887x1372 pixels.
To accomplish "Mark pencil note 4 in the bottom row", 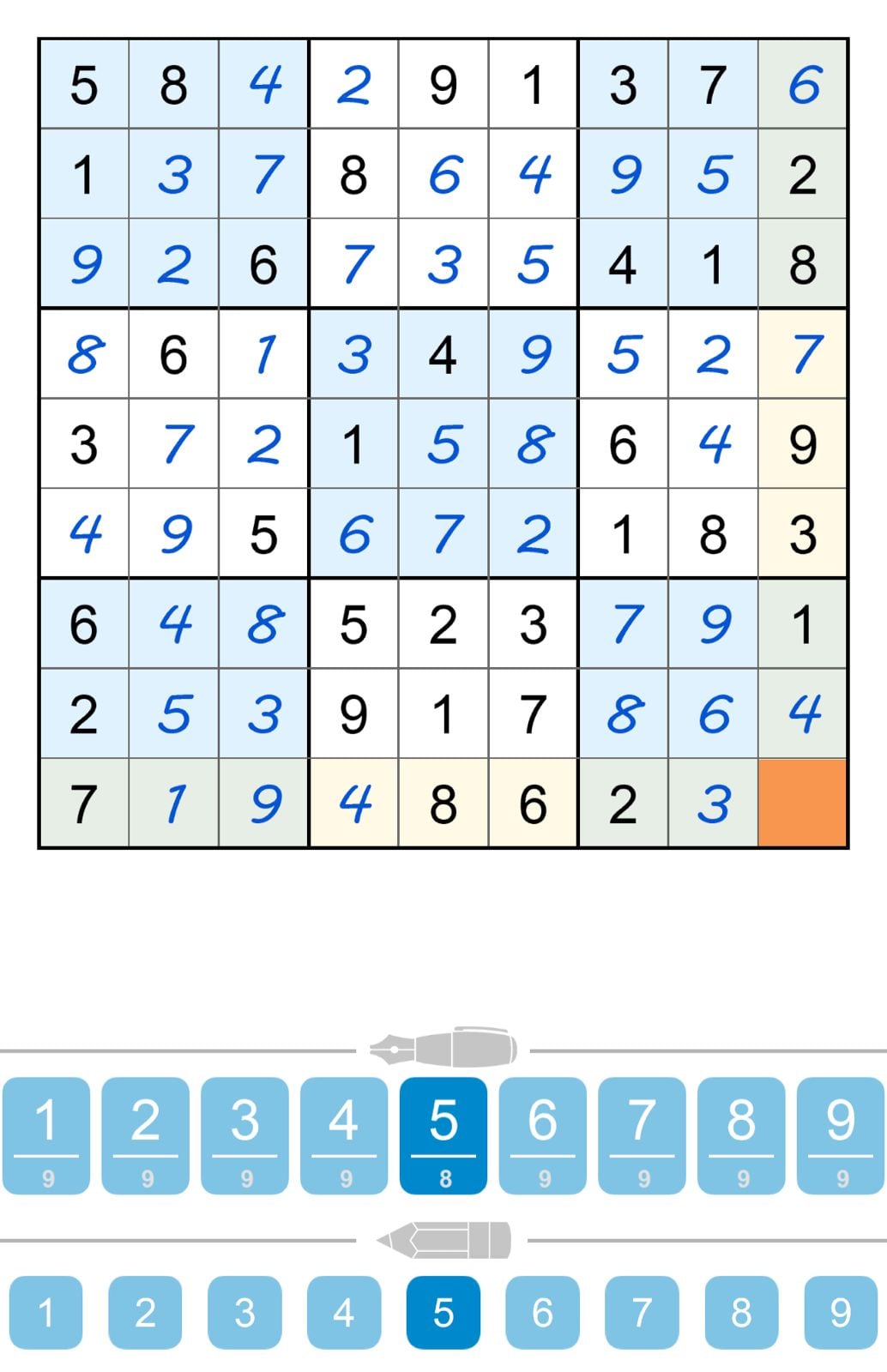I will pos(344,1312).
